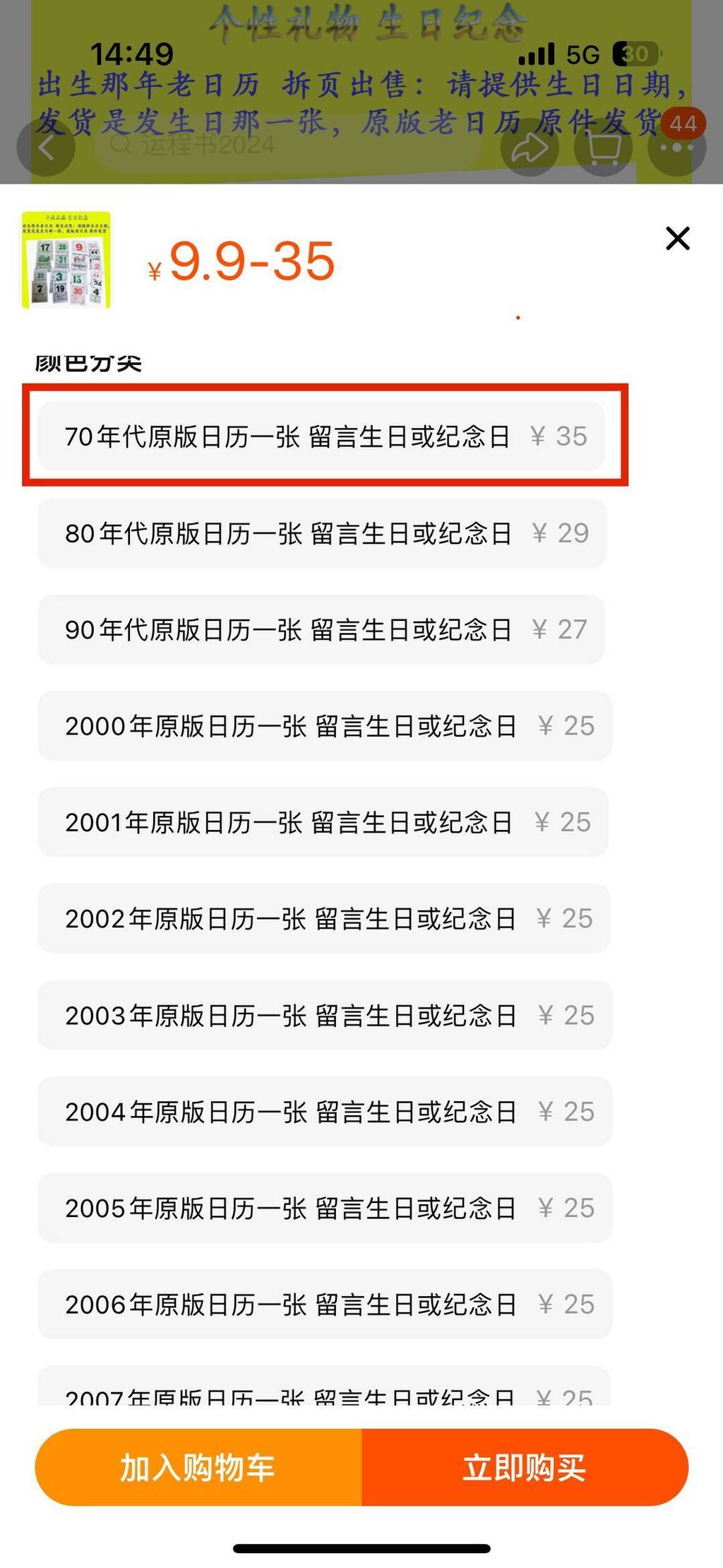Screen dimensions: 723x1568
Task: Pick the 2006年原版日历 option
Action: coord(325,1305)
